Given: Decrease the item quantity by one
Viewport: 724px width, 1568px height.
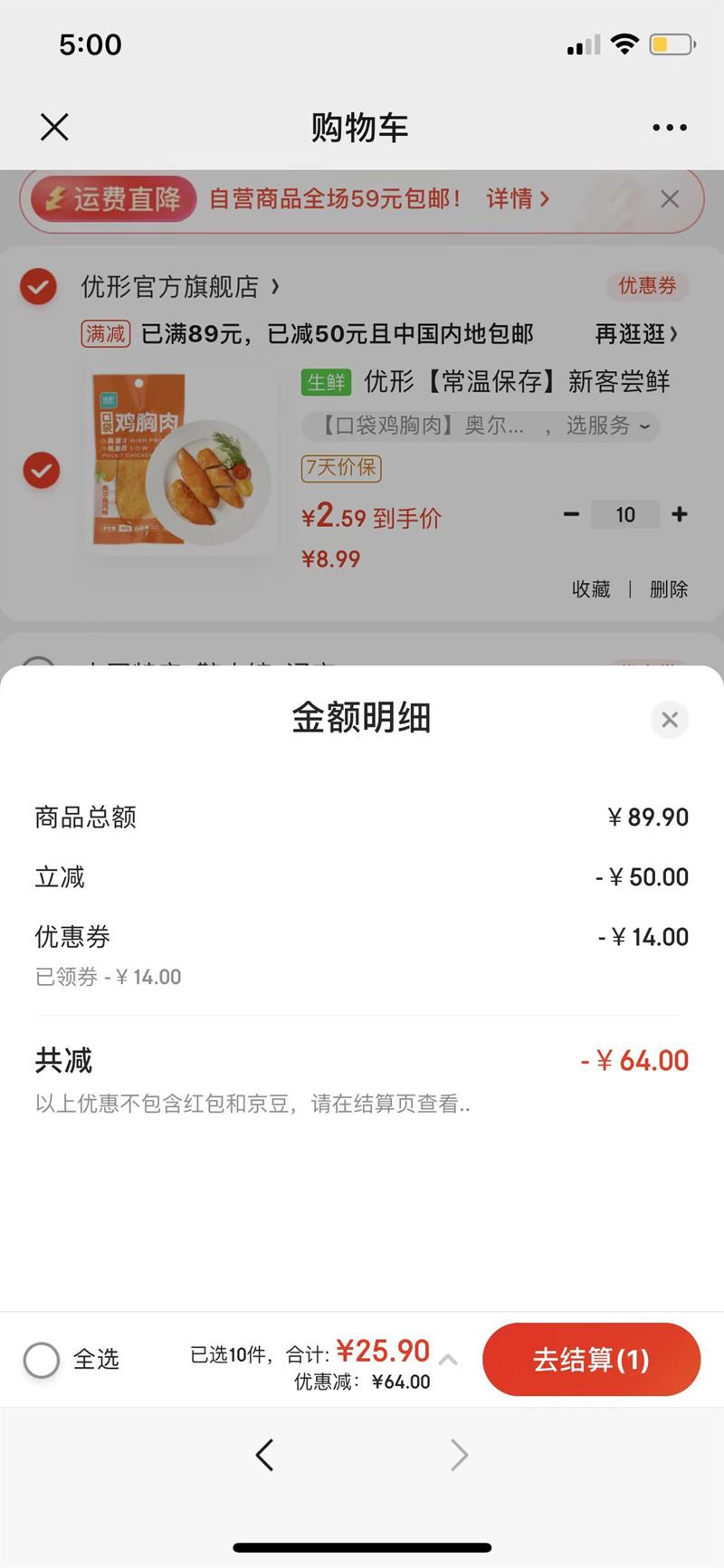Looking at the screenshot, I should coord(571,514).
